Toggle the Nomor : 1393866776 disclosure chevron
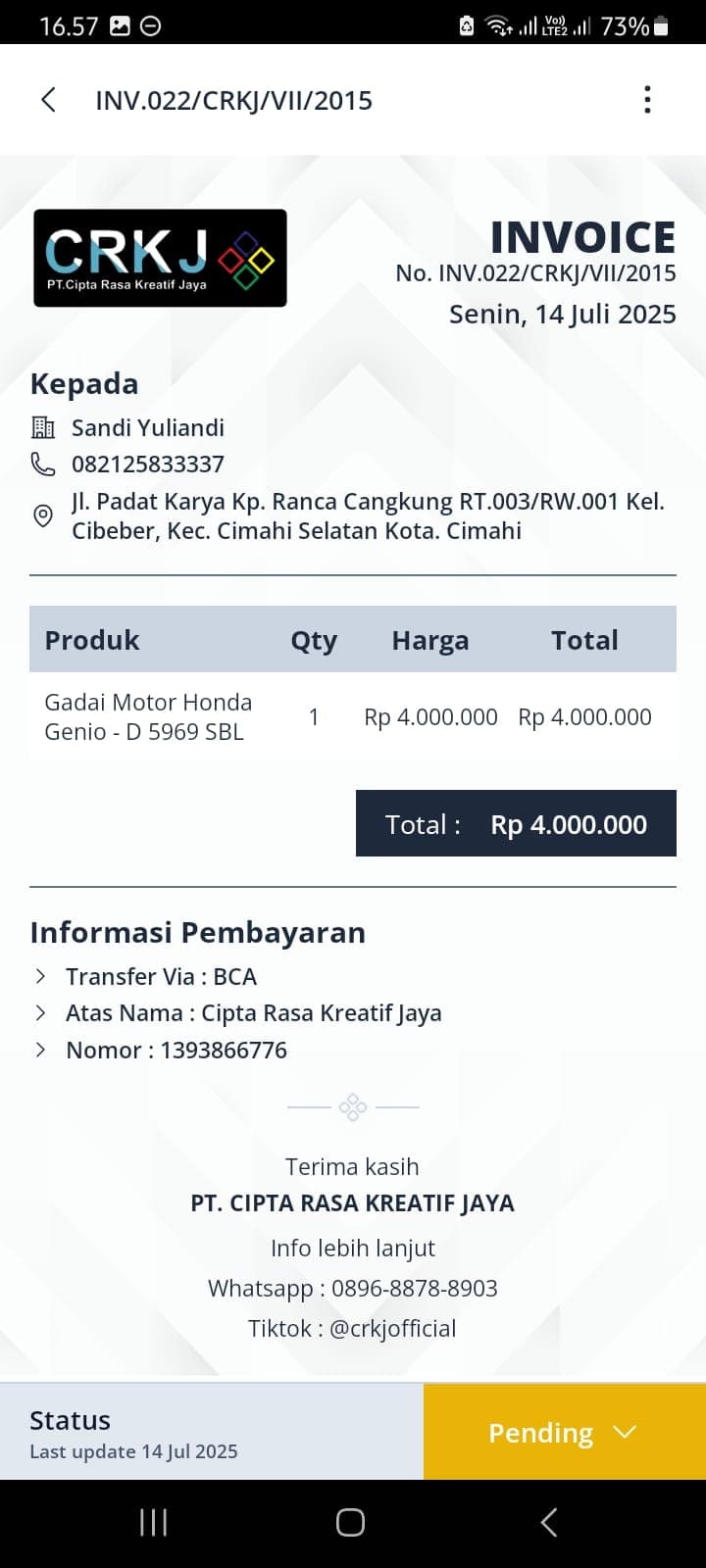706x1568 pixels. [x=40, y=1050]
